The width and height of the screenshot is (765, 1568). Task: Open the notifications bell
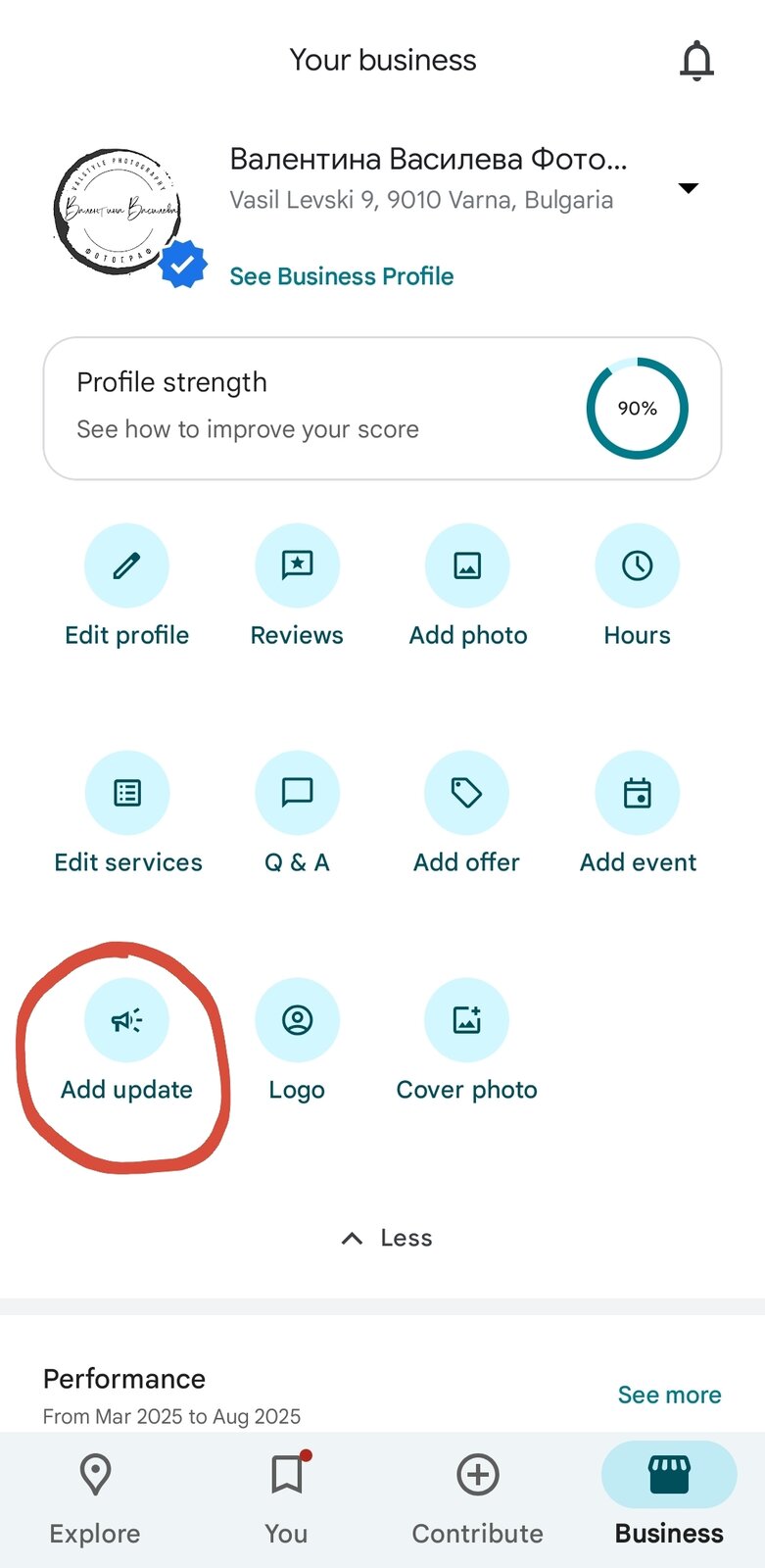point(696,61)
